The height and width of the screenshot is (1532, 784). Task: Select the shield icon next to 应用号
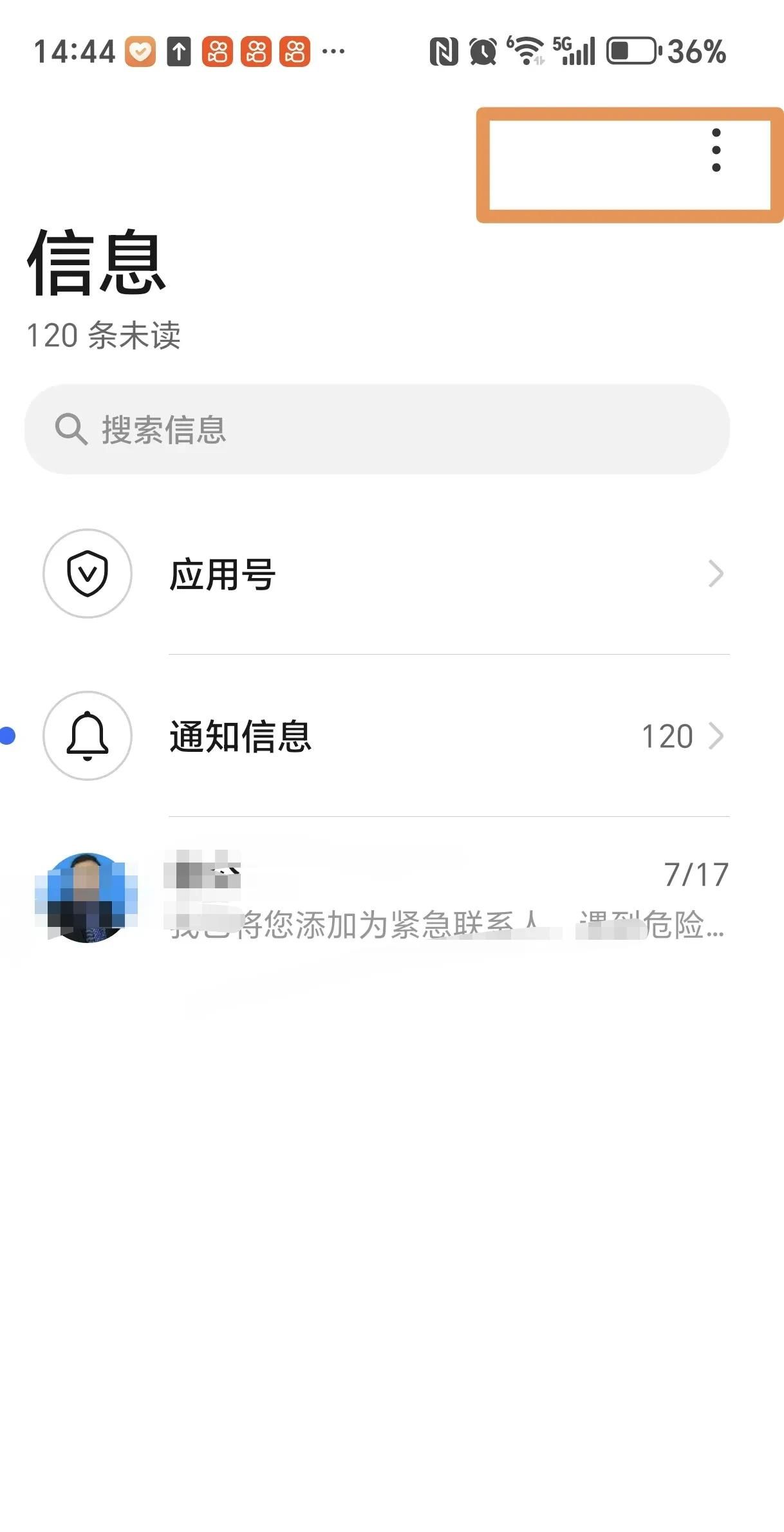pyautogui.click(x=88, y=574)
